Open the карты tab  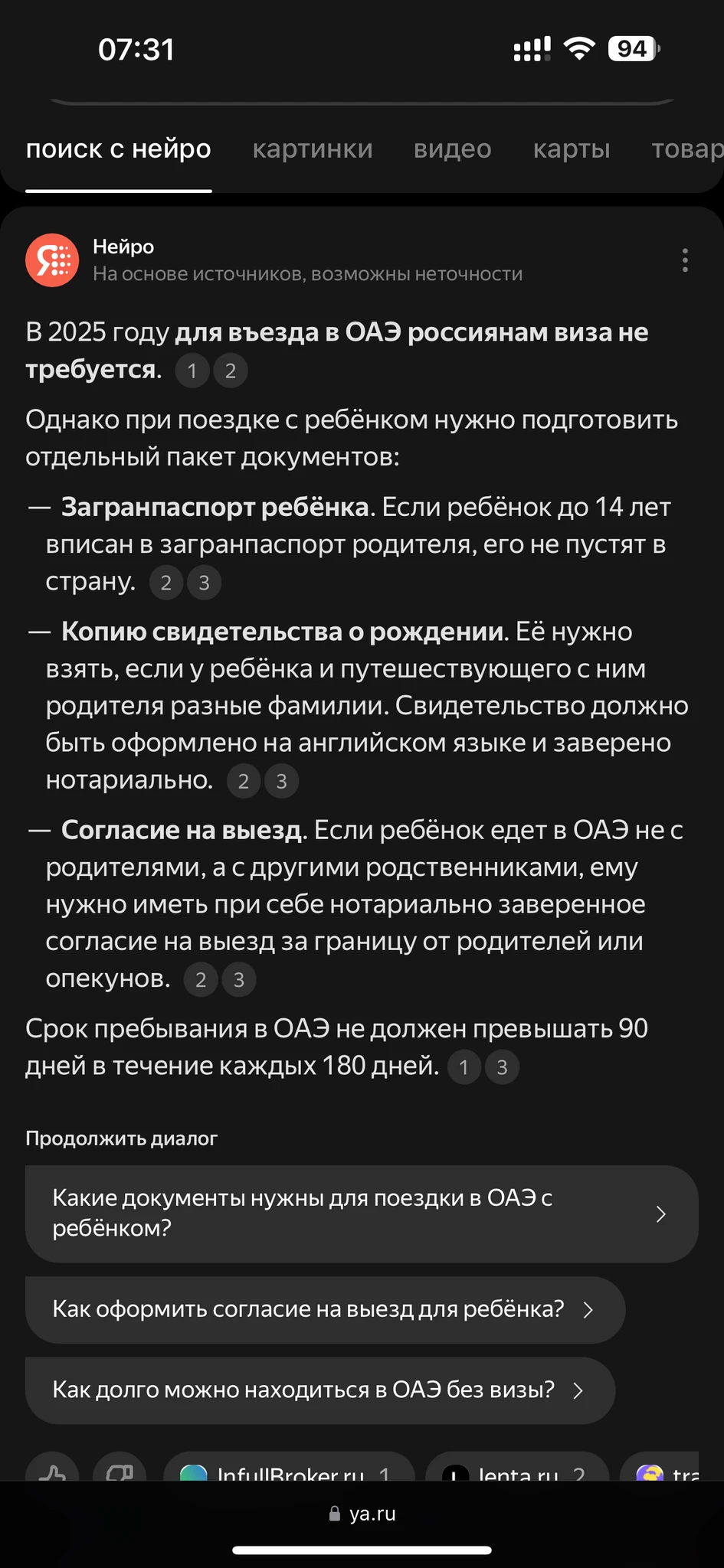pyautogui.click(x=572, y=149)
